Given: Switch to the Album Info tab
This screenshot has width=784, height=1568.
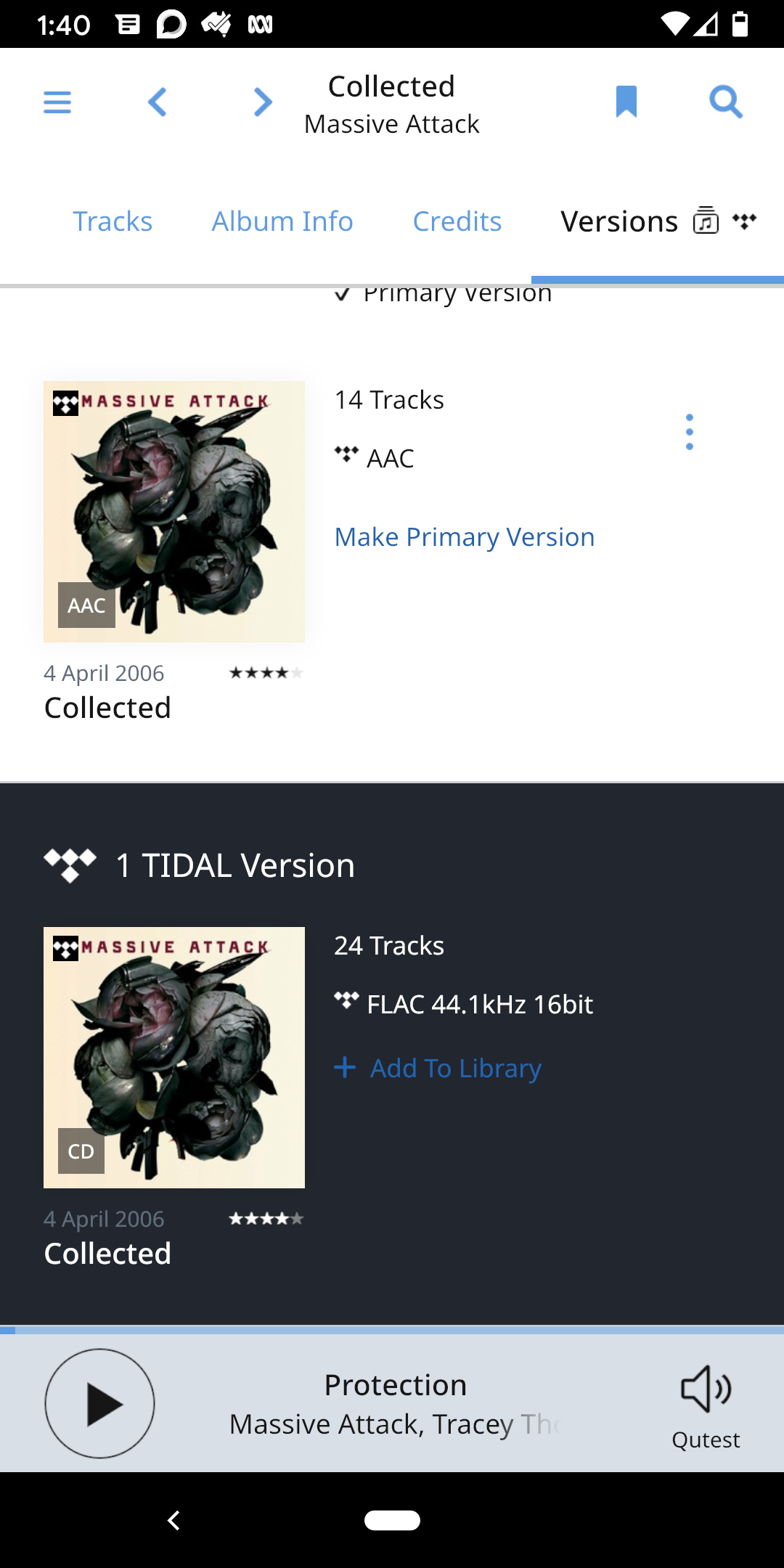Looking at the screenshot, I should (x=282, y=221).
